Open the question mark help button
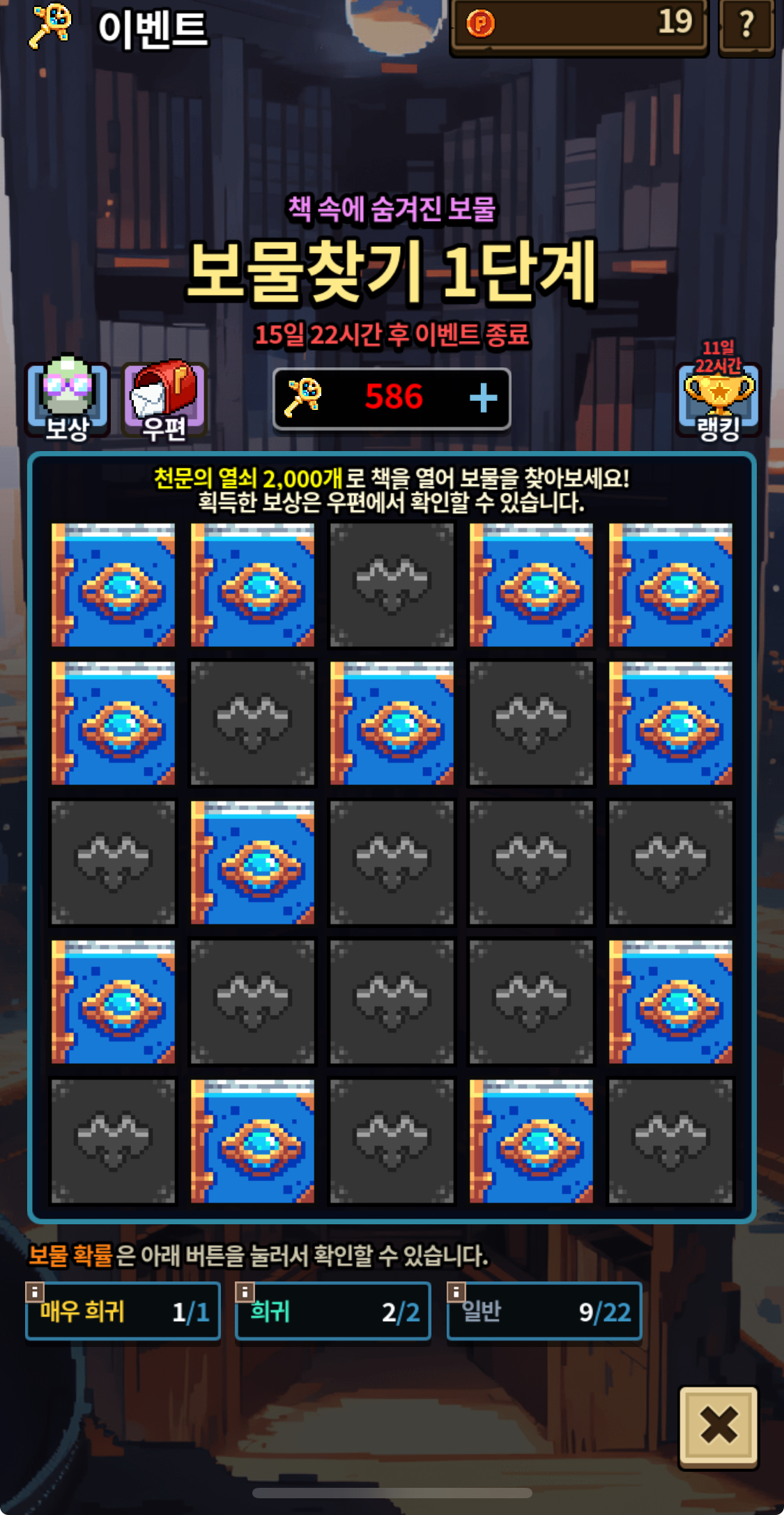Image resolution: width=784 pixels, height=1515 pixels. click(746, 26)
